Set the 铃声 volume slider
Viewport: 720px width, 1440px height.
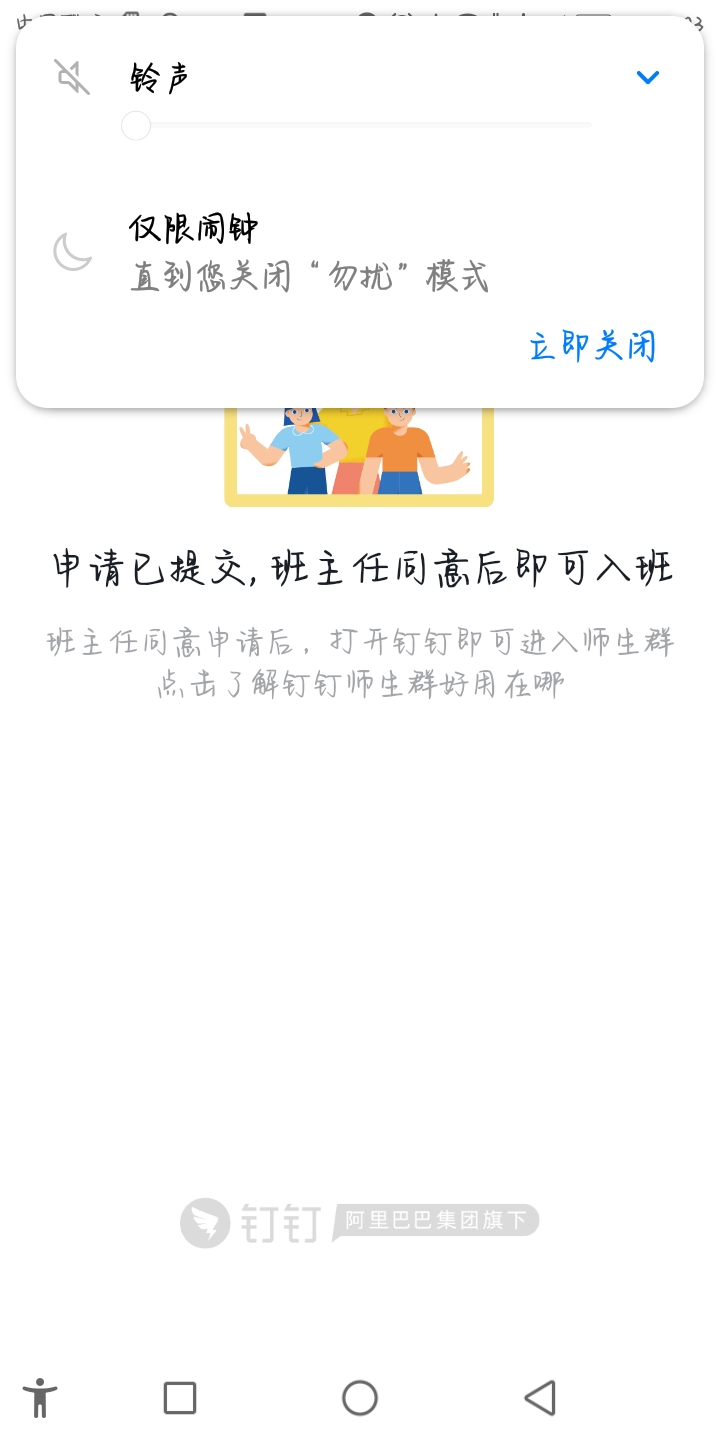356,125
